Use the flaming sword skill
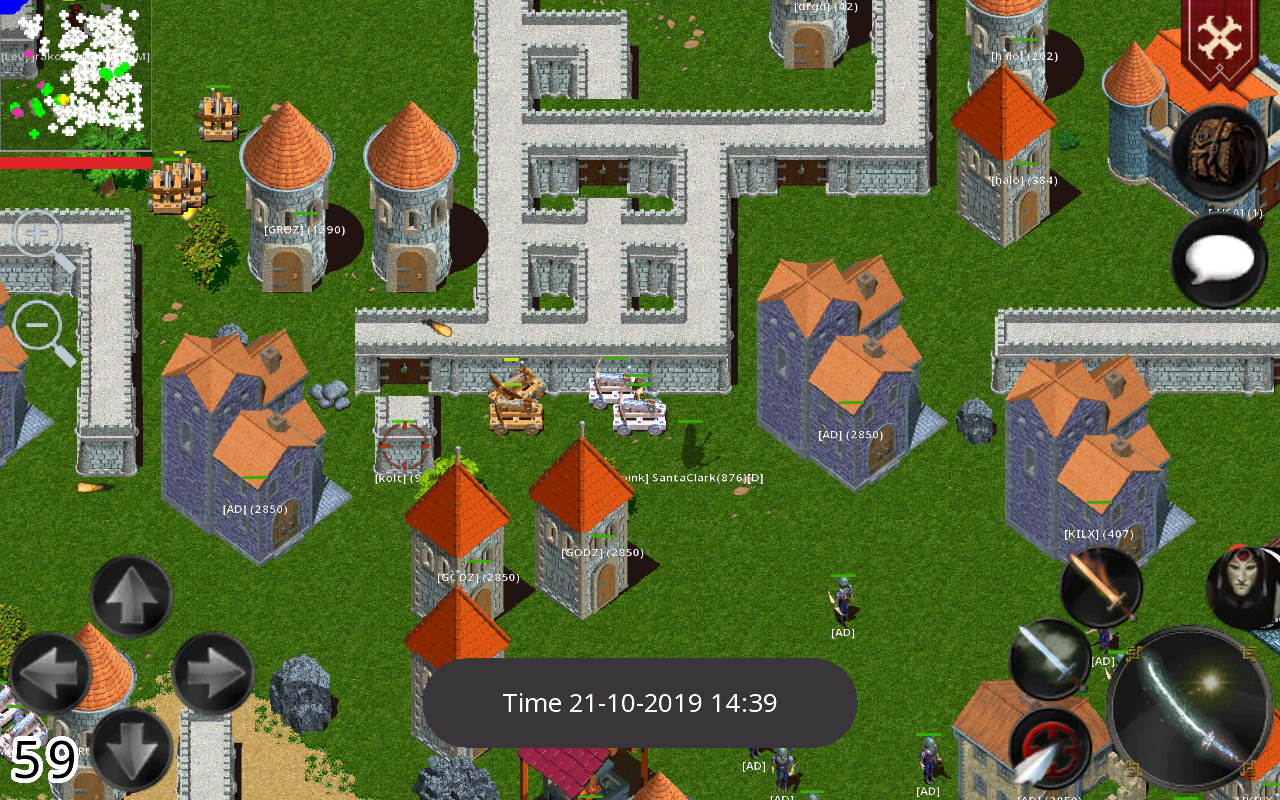Screen dimensions: 1280x800 coord(1101,588)
